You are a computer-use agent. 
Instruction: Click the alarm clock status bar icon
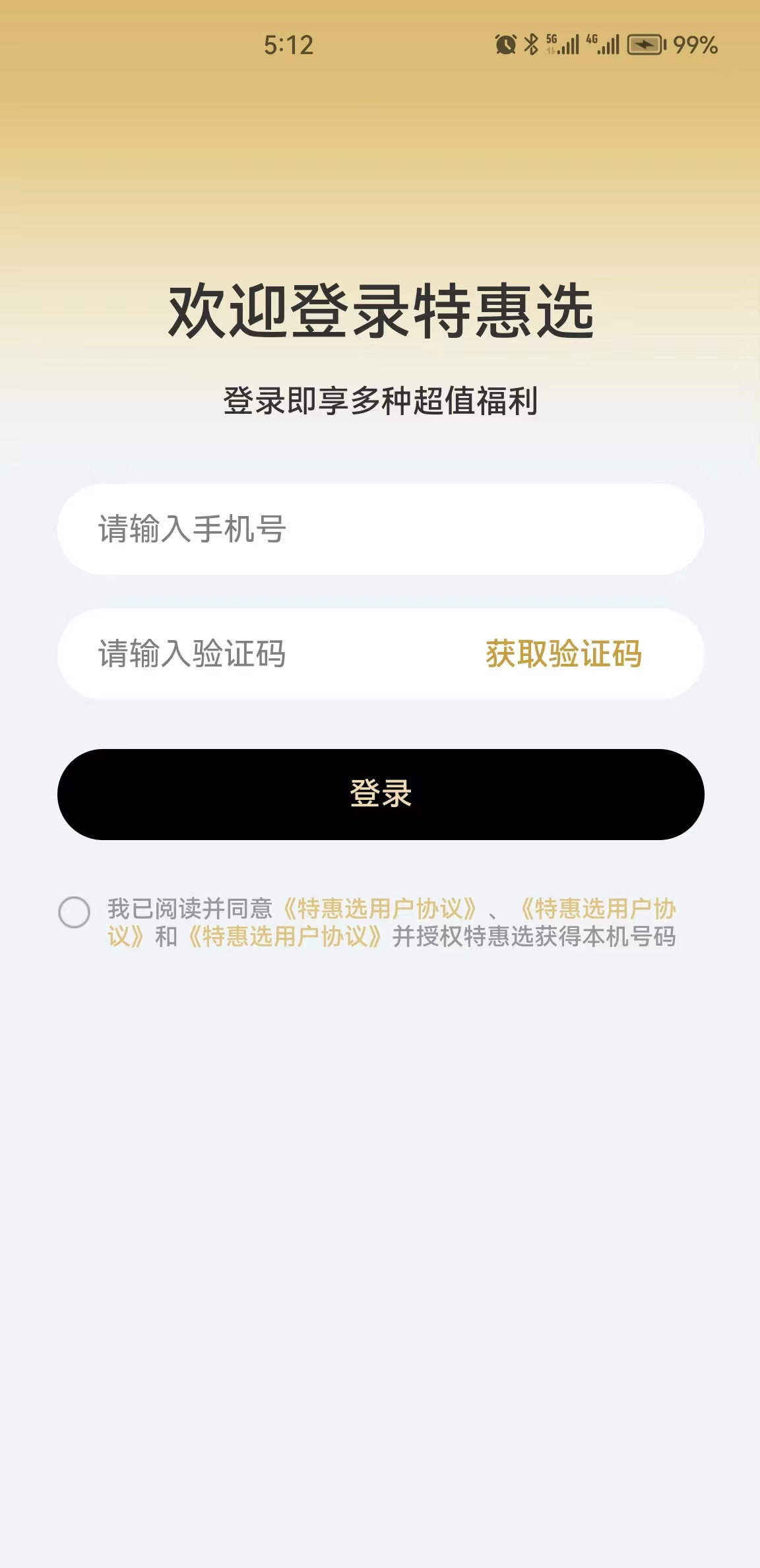coord(505,44)
